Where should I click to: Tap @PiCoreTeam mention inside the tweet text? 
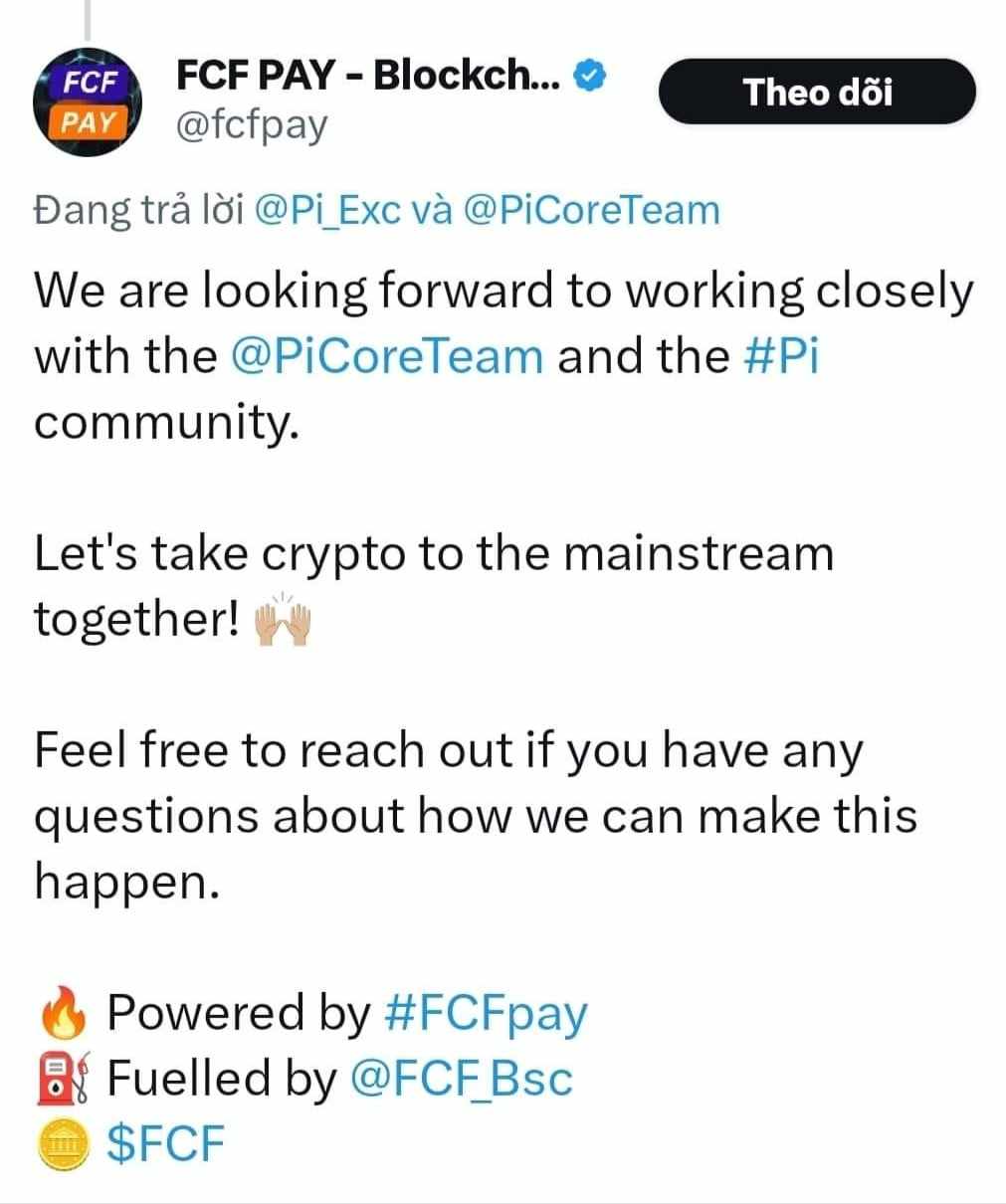387,355
